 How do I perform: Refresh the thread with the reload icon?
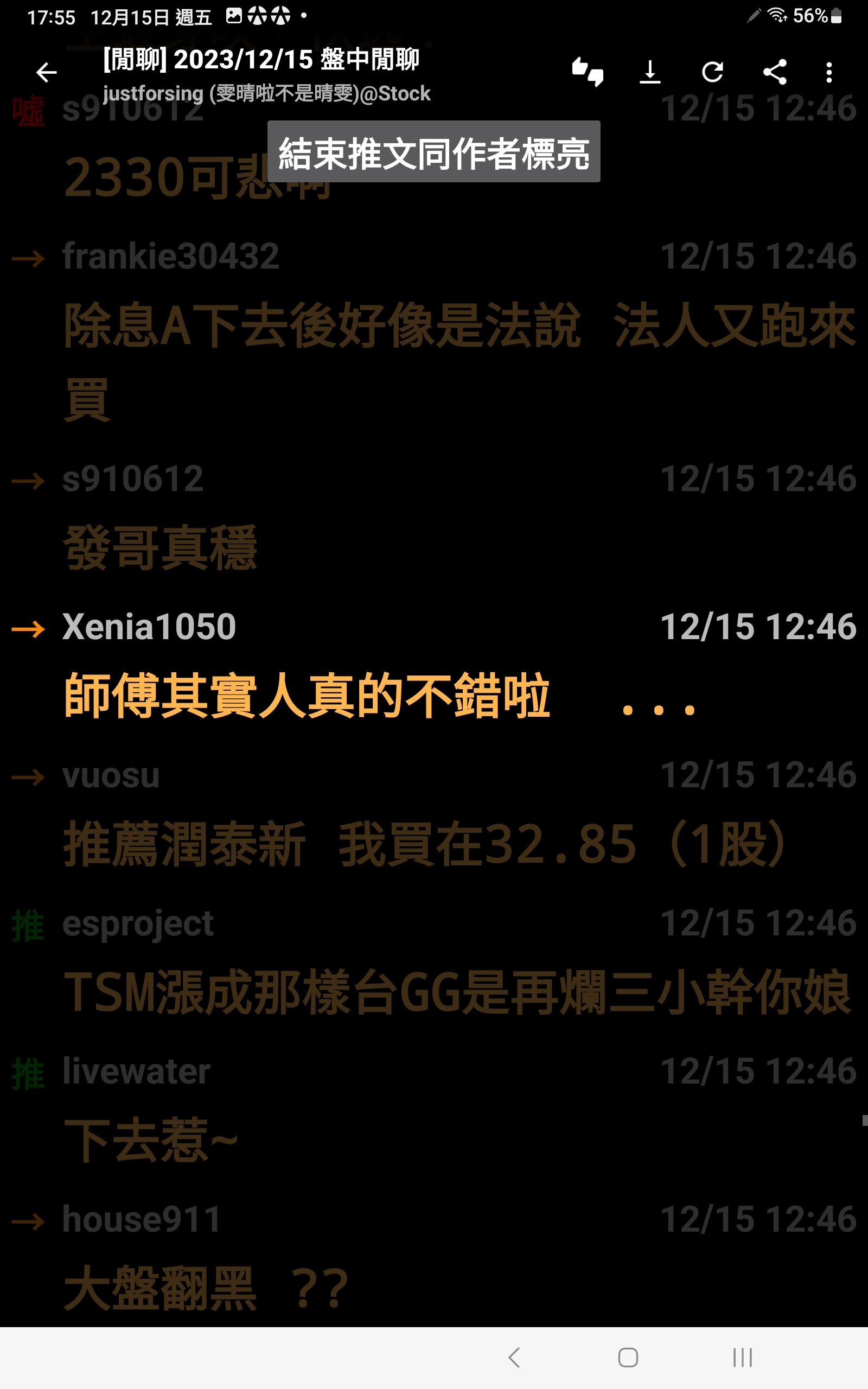tap(712, 72)
